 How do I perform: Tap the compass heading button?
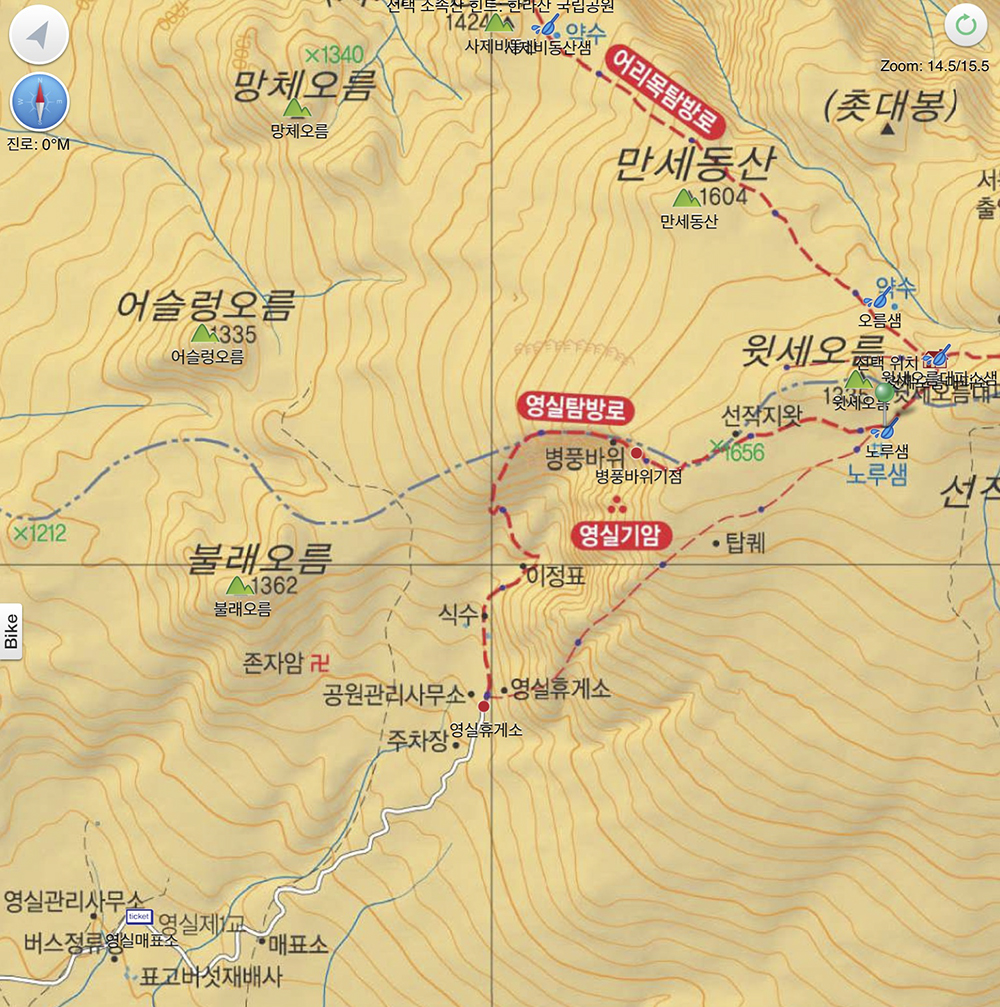click(x=39, y=103)
